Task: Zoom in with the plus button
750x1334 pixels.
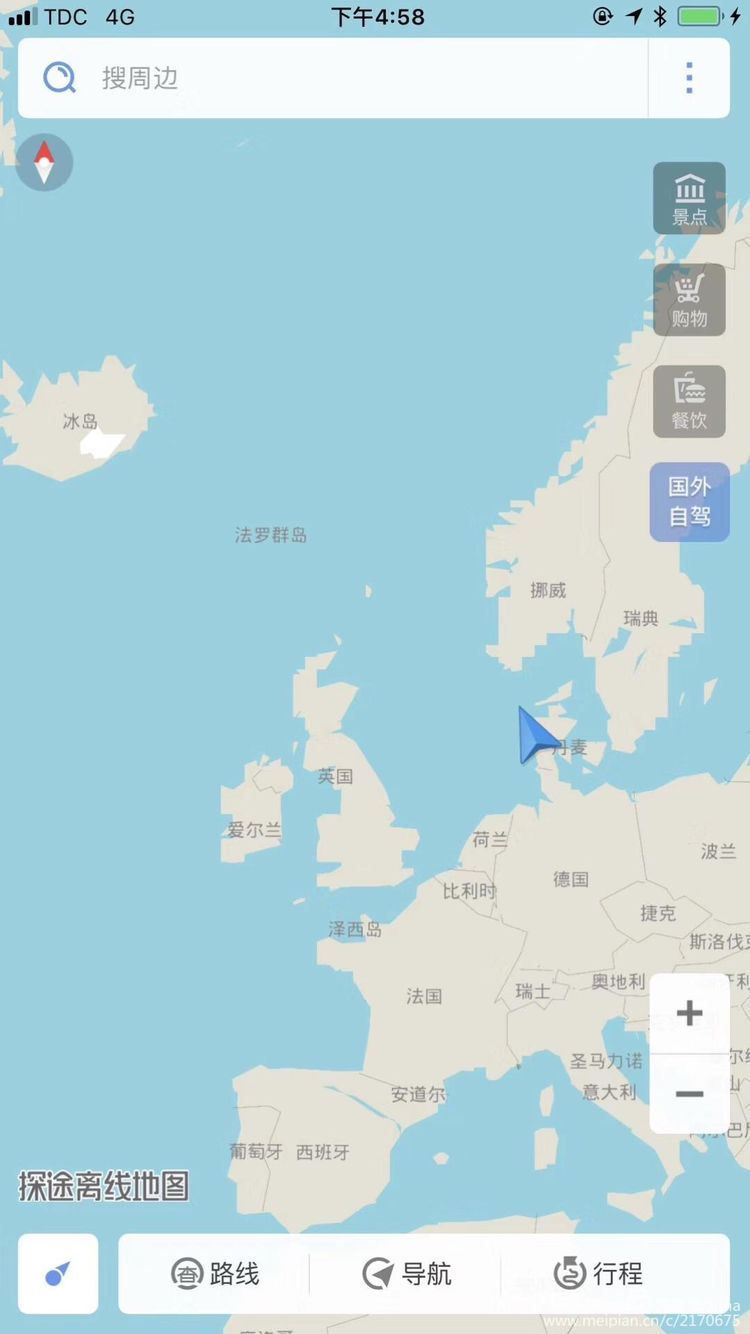Action: pyautogui.click(x=689, y=1013)
